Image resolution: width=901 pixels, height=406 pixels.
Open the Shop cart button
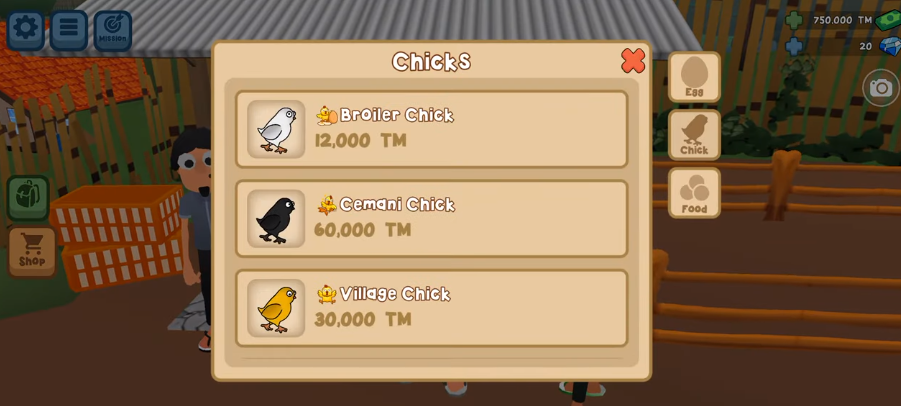(x=32, y=250)
